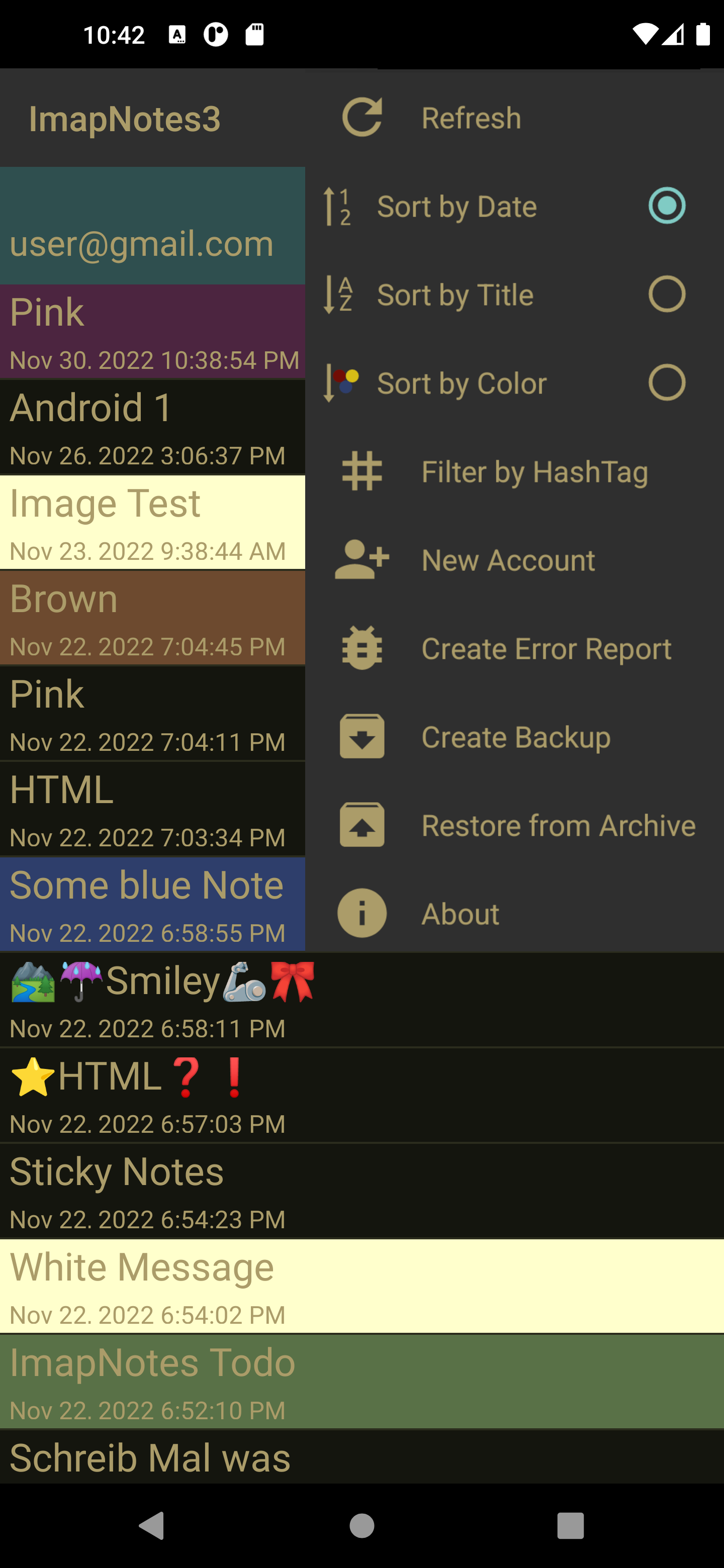Open Restore from Archive
The width and height of the screenshot is (724, 1568).
point(558,825)
